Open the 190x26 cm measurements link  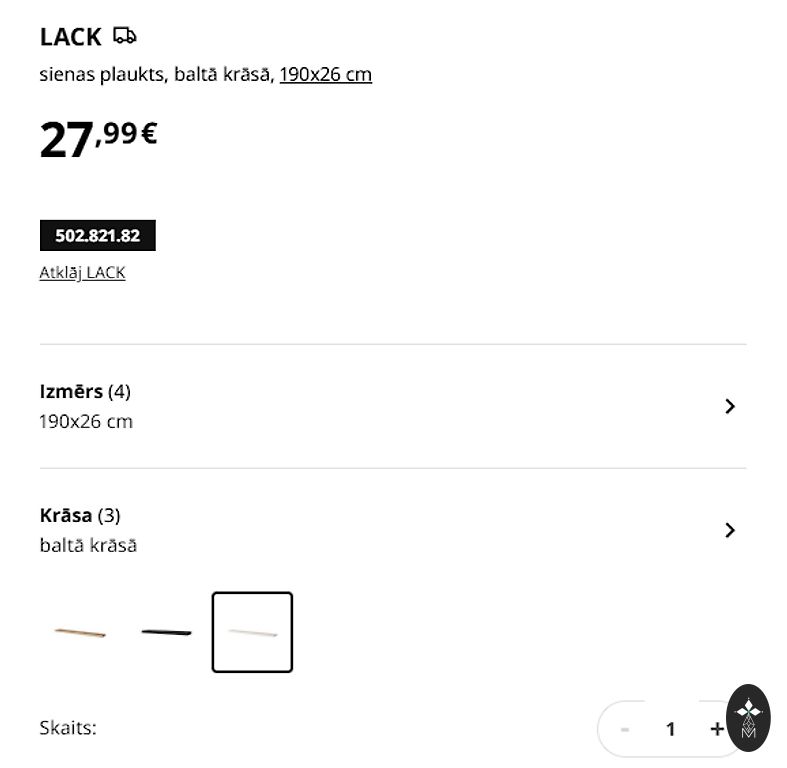325,74
